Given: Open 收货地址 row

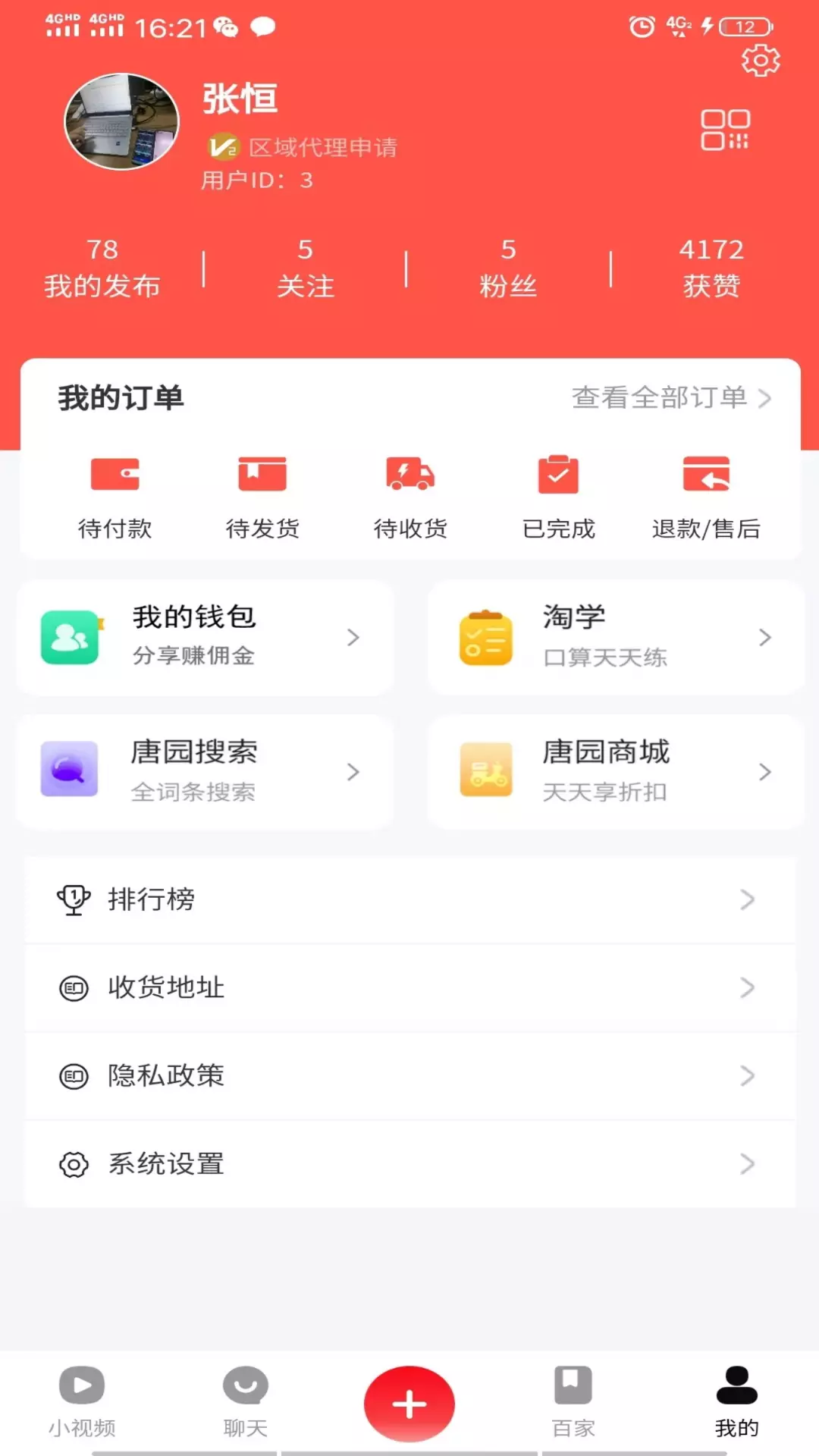Looking at the screenshot, I should pos(410,987).
